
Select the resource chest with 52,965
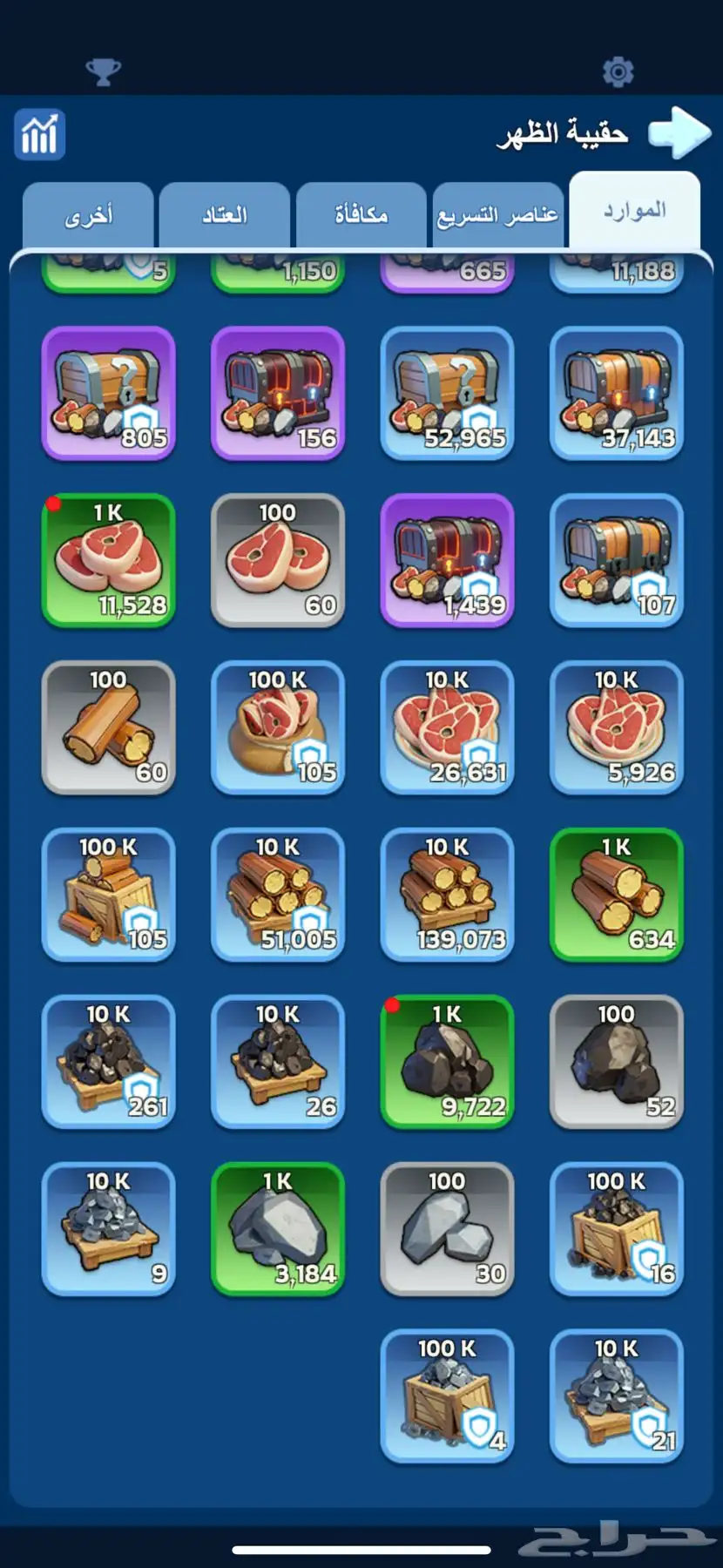[x=447, y=393]
